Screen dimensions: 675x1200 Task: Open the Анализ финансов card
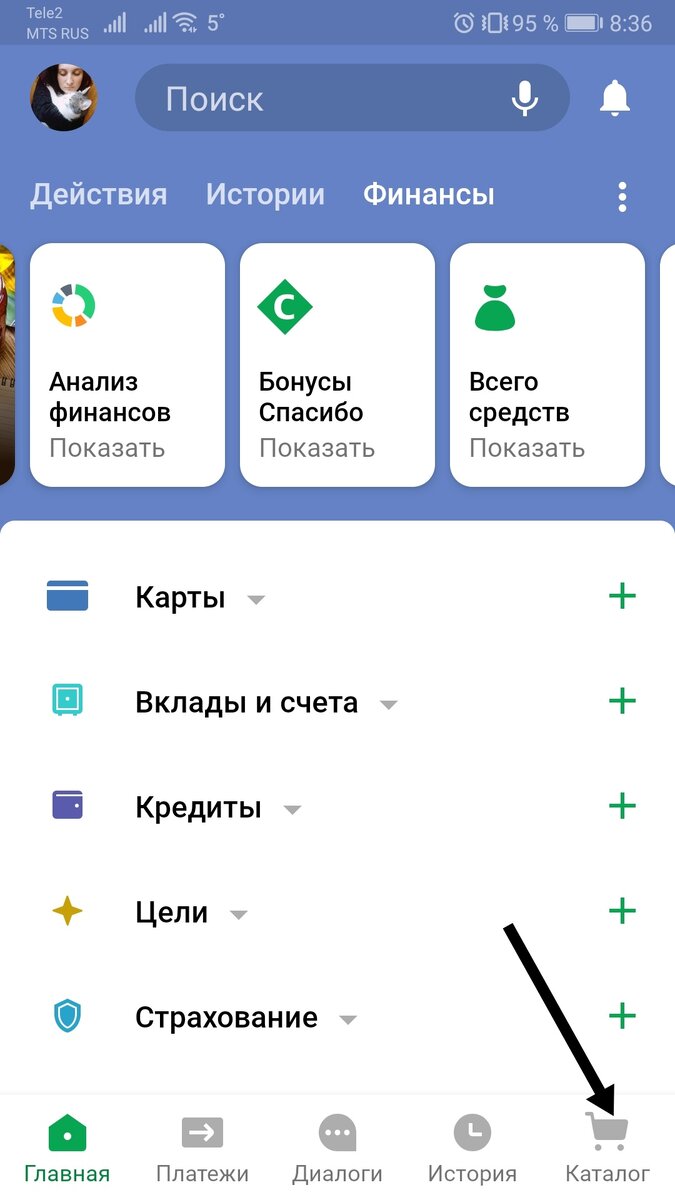click(127, 365)
